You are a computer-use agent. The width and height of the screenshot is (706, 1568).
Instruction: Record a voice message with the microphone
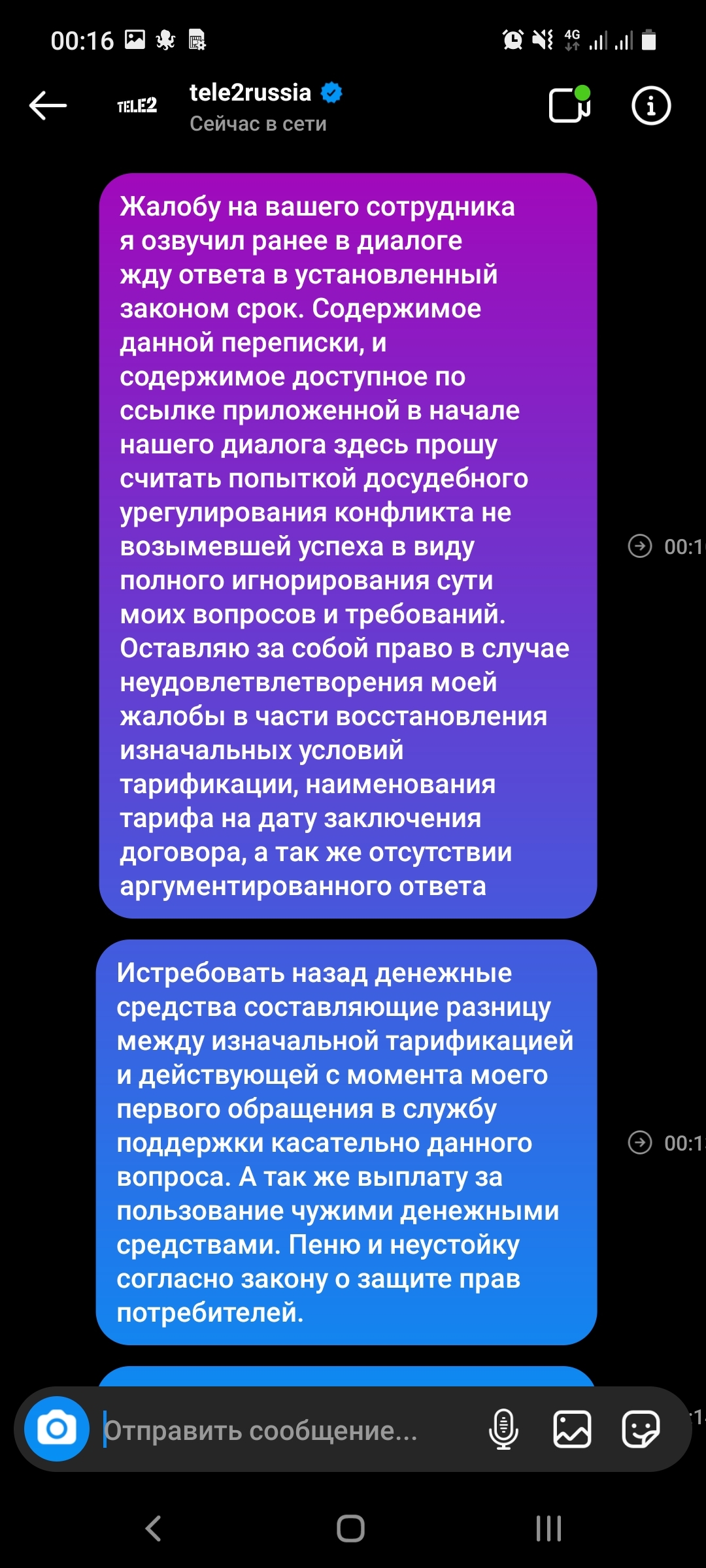pos(503,1429)
